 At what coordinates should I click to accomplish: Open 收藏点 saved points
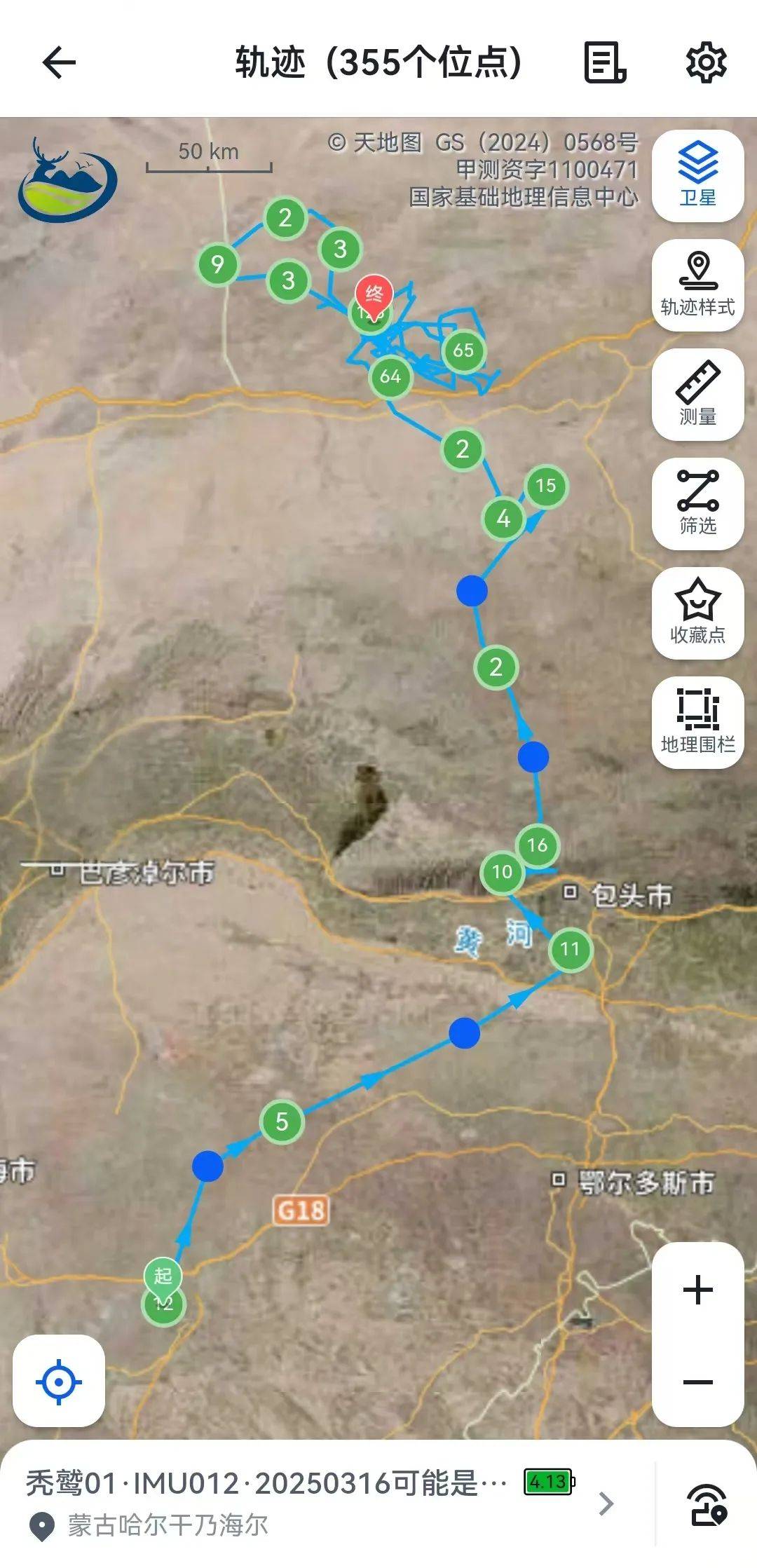697,613
